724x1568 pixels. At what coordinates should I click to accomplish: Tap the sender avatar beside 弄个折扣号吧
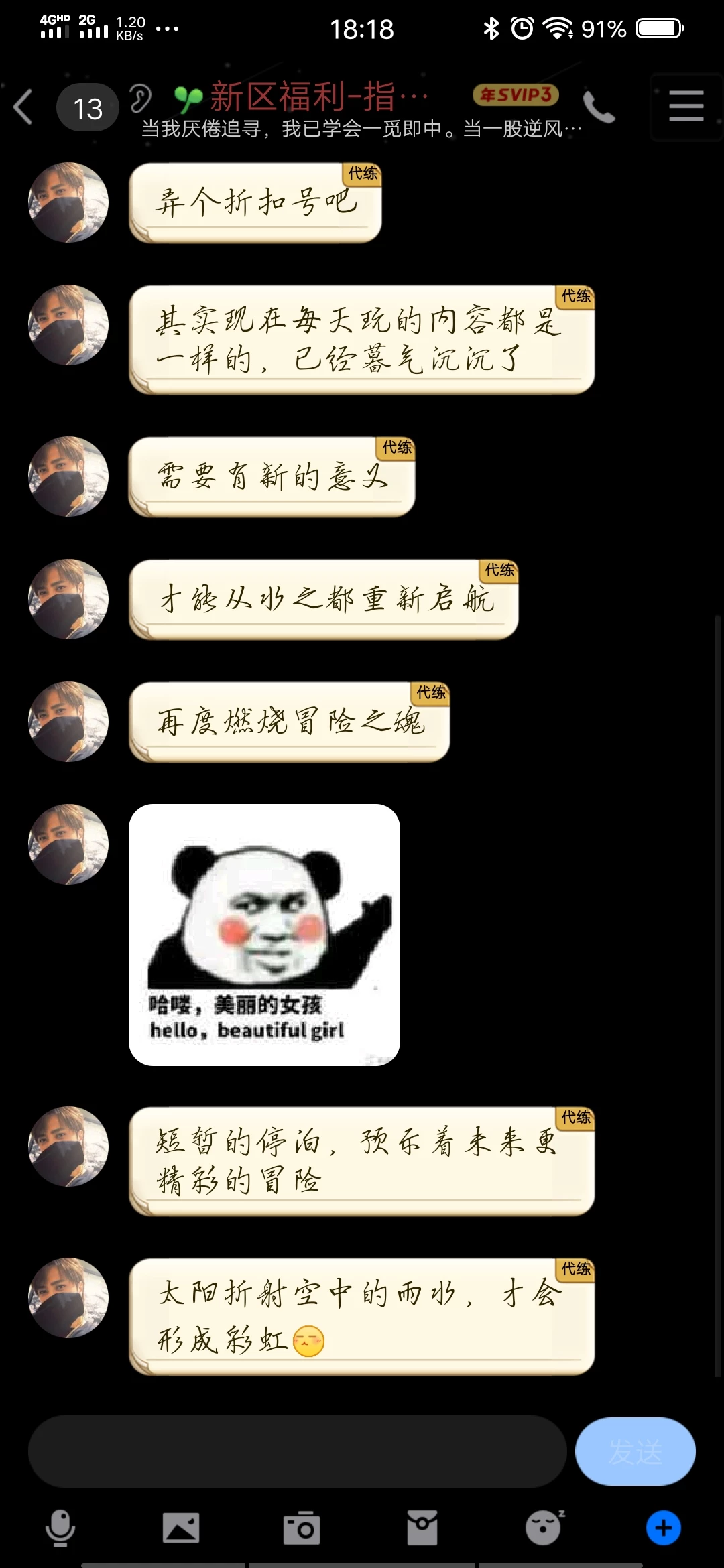pos(68,202)
